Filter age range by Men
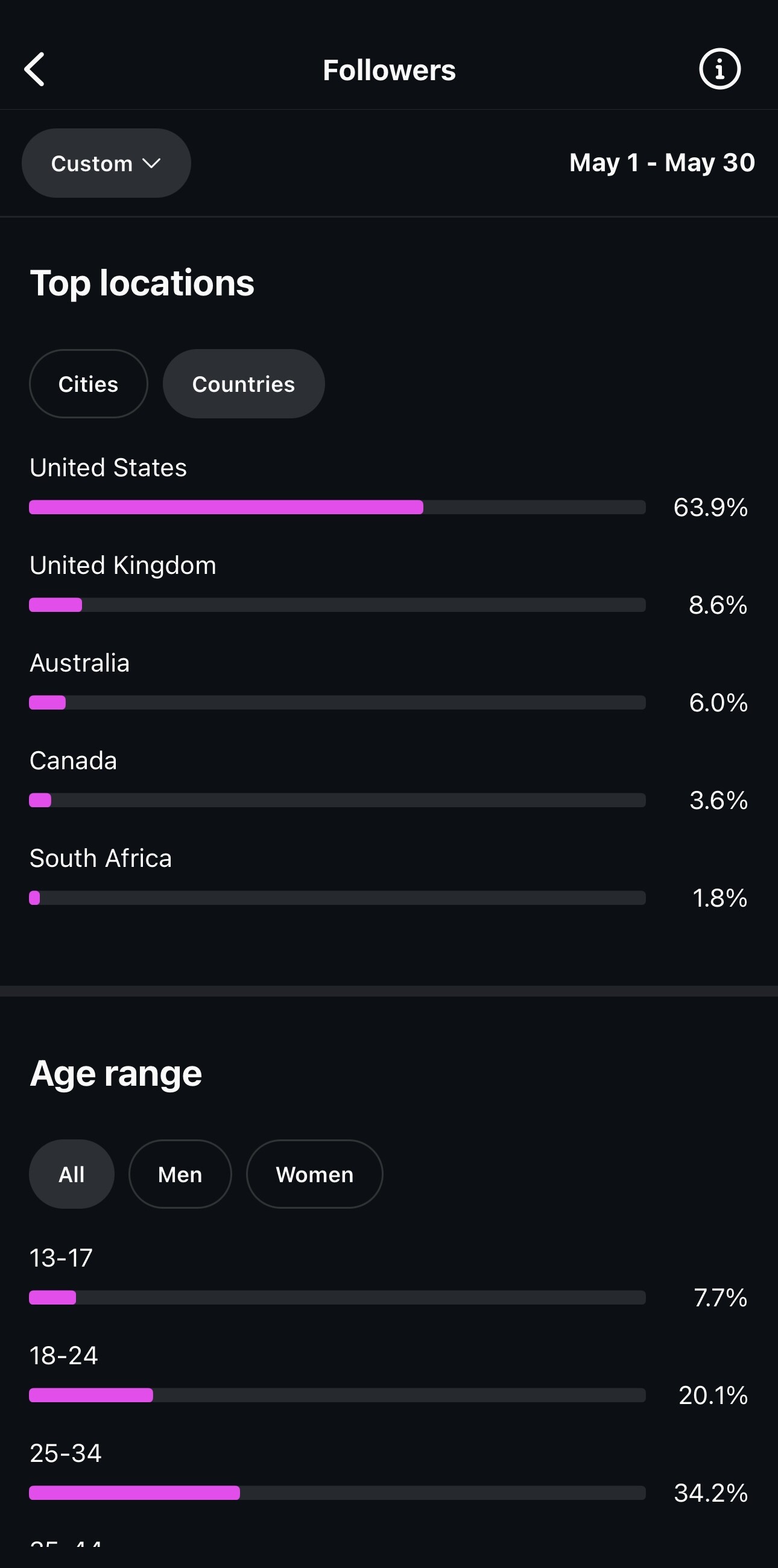The width and height of the screenshot is (778, 1568). coord(180,1174)
